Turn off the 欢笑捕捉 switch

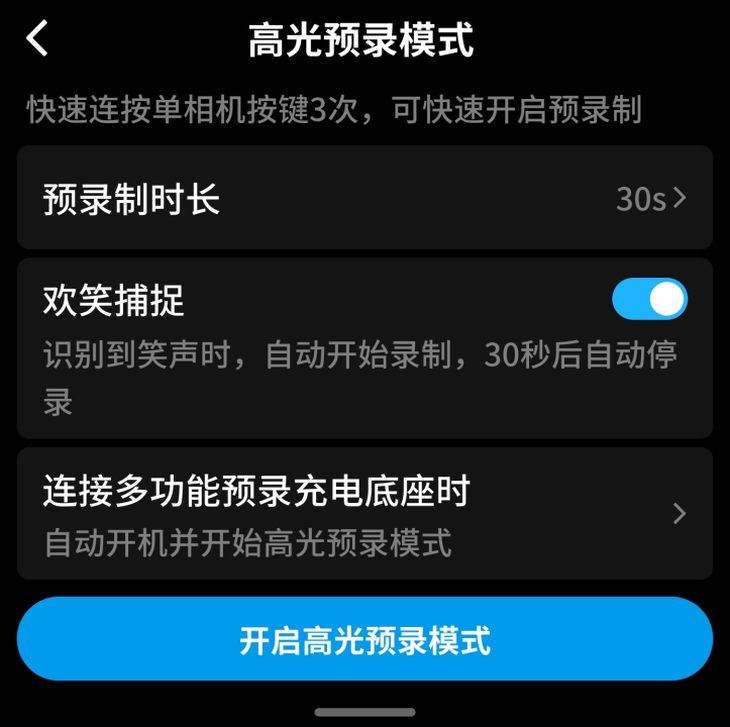[649, 299]
